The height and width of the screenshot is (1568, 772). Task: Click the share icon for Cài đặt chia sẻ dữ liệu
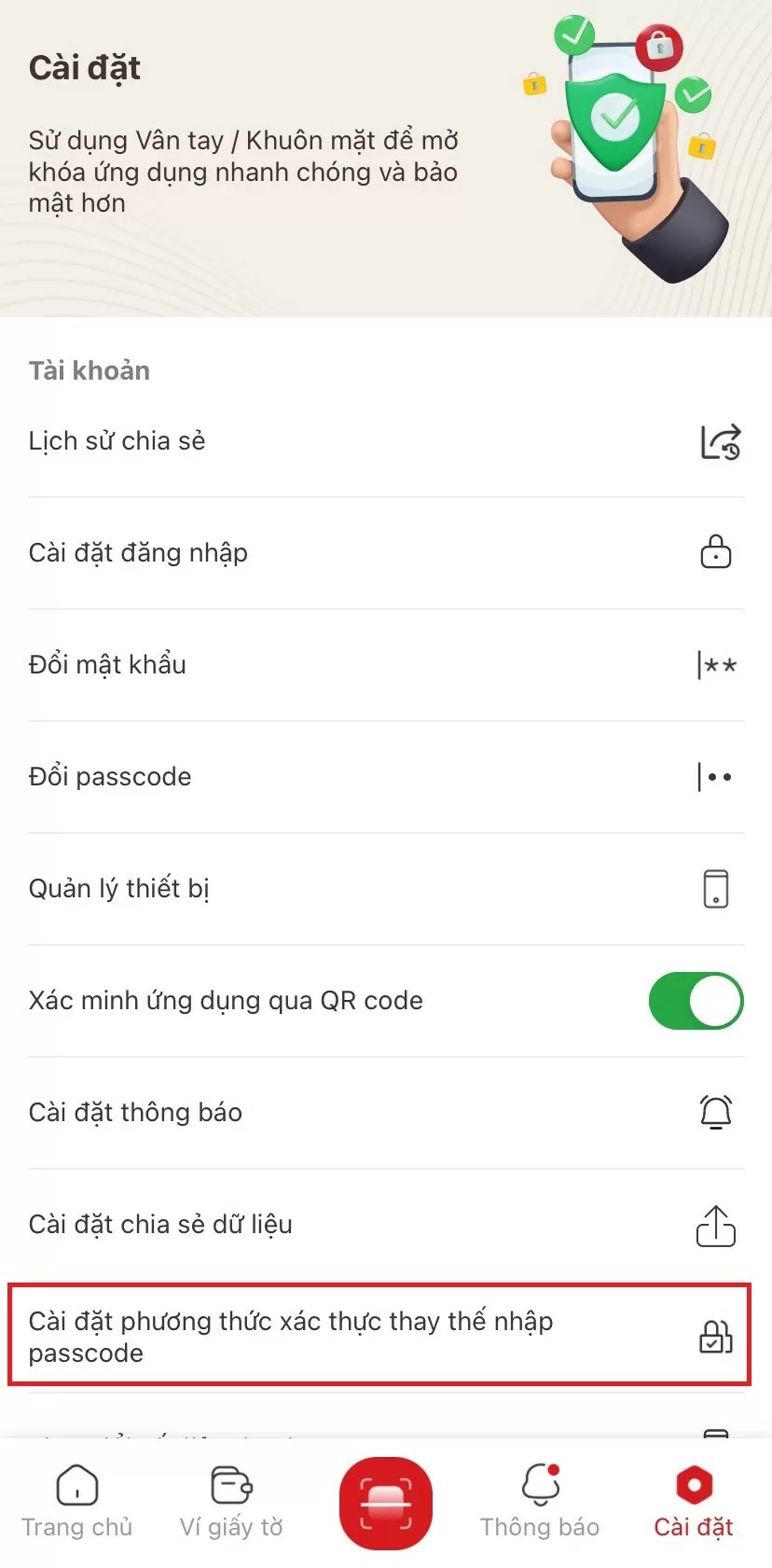[715, 1225]
